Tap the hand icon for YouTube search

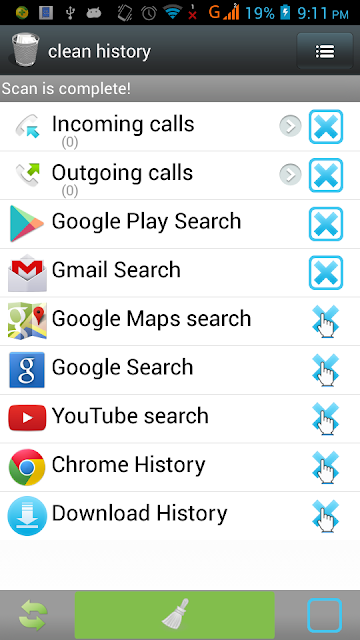tap(326, 418)
